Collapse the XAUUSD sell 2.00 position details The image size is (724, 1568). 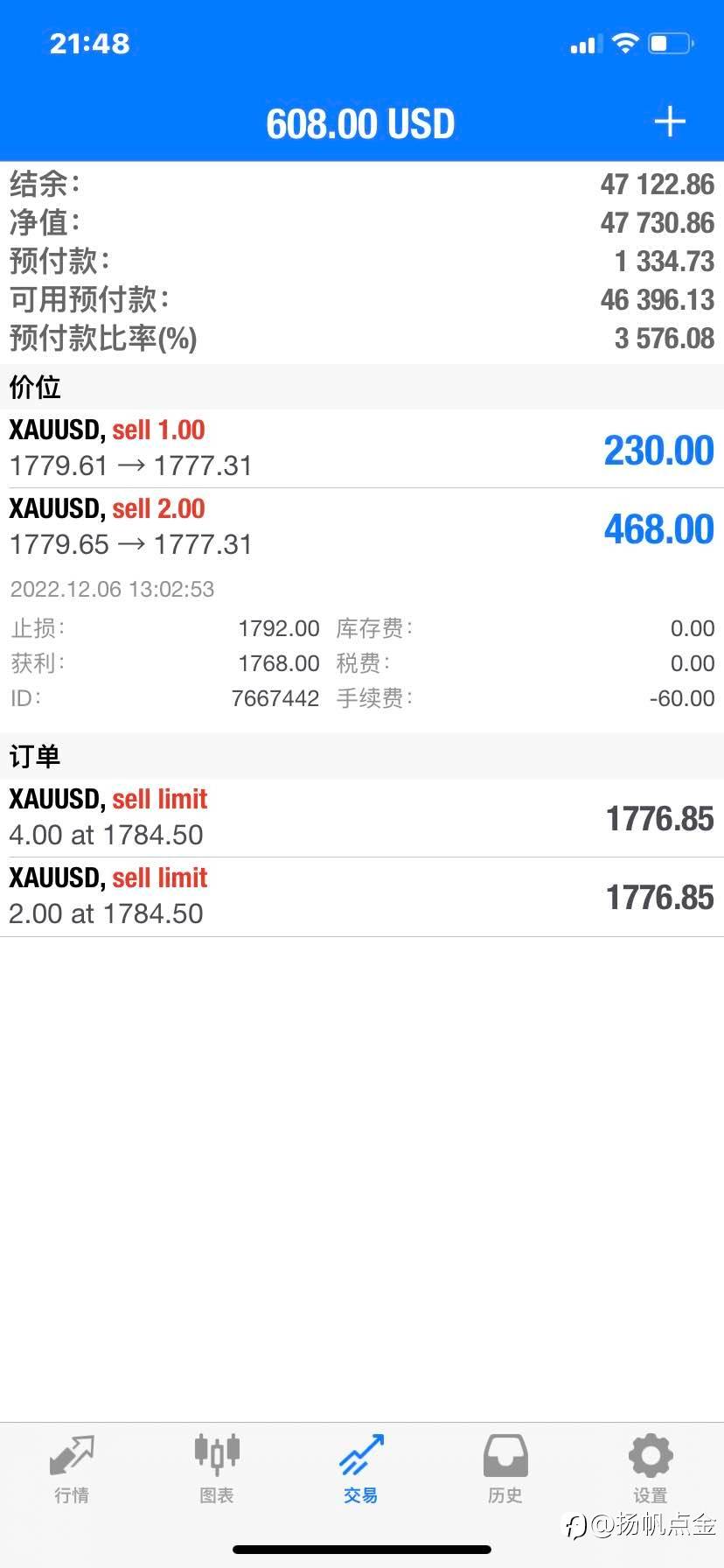point(362,528)
